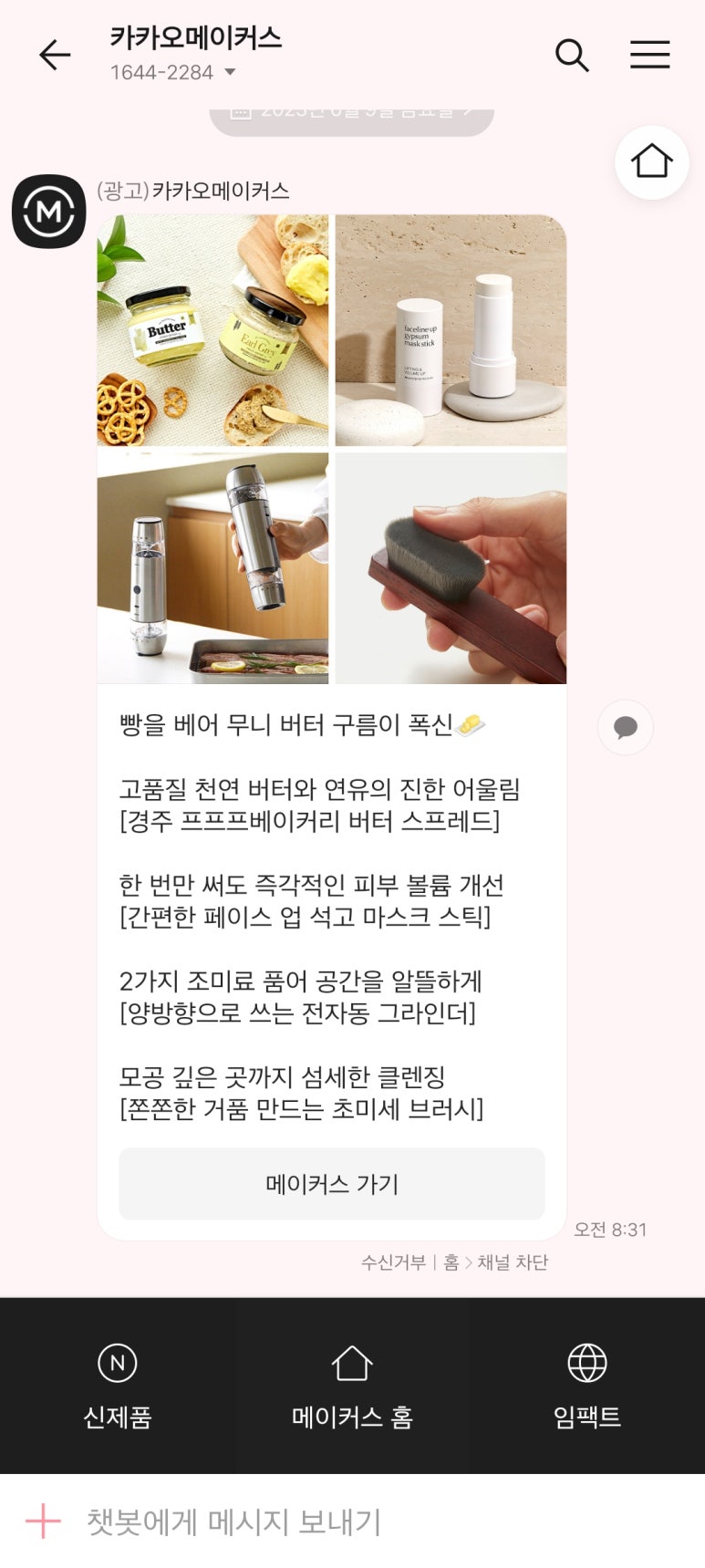Open the 카카오메이커스 profile avatar
Viewport: 705px width, 1568px height.
point(49,212)
